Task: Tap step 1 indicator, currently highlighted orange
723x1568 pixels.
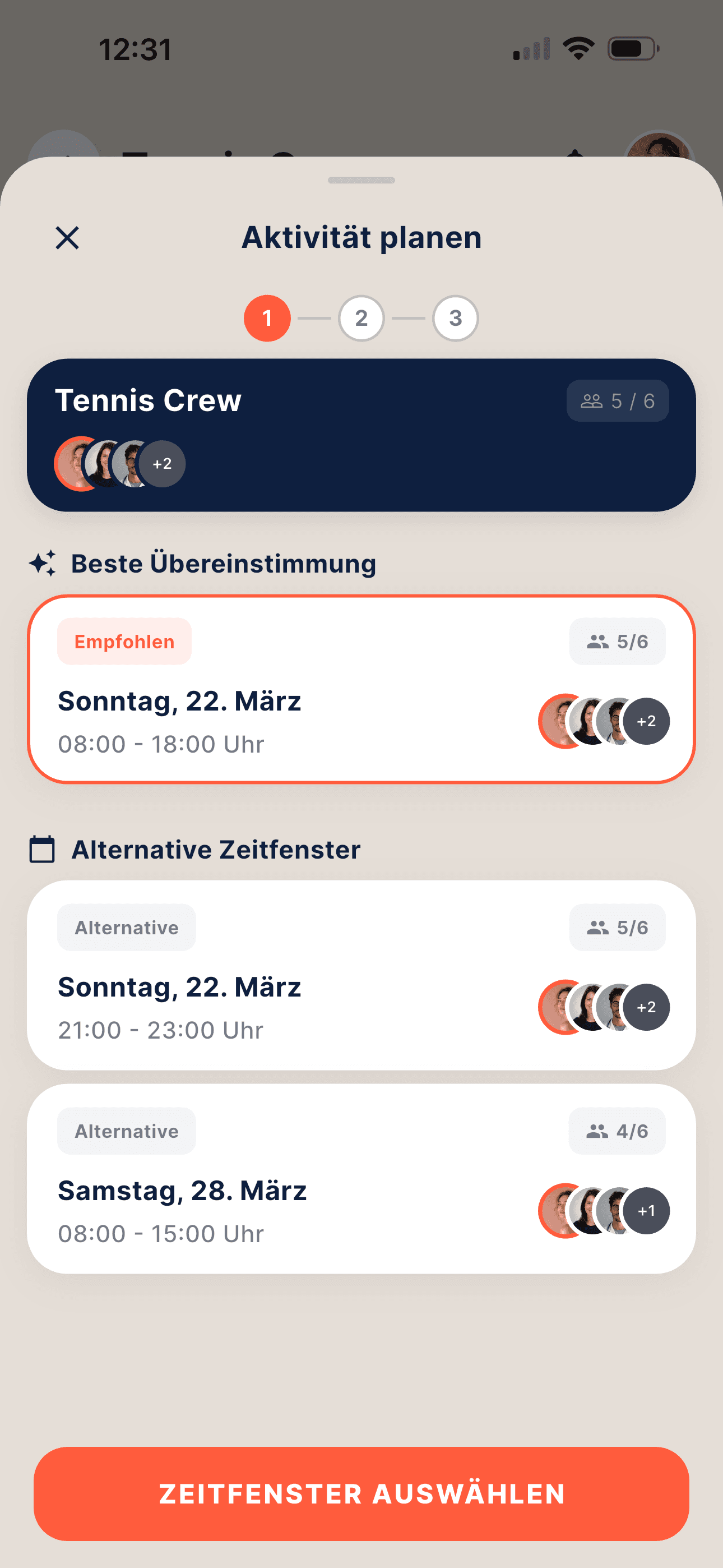Action: point(267,318)
